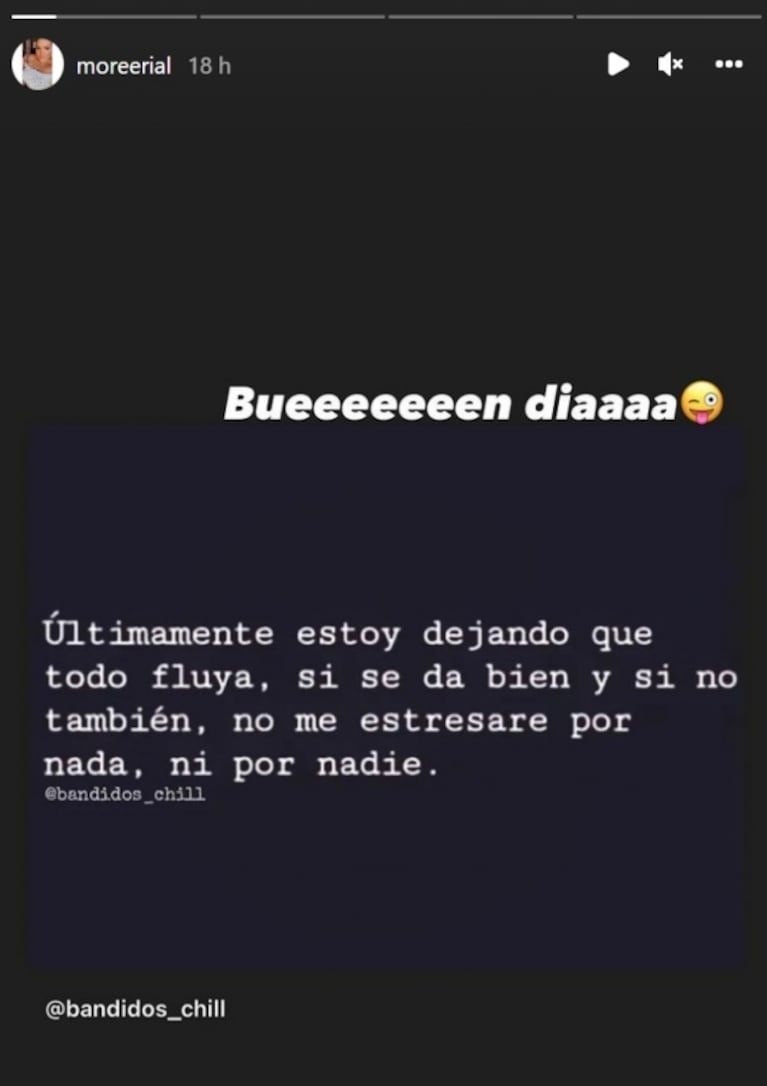Open moreerial's profile picture
This screenshot has width=767, height=1086.
tap(37, 65)
